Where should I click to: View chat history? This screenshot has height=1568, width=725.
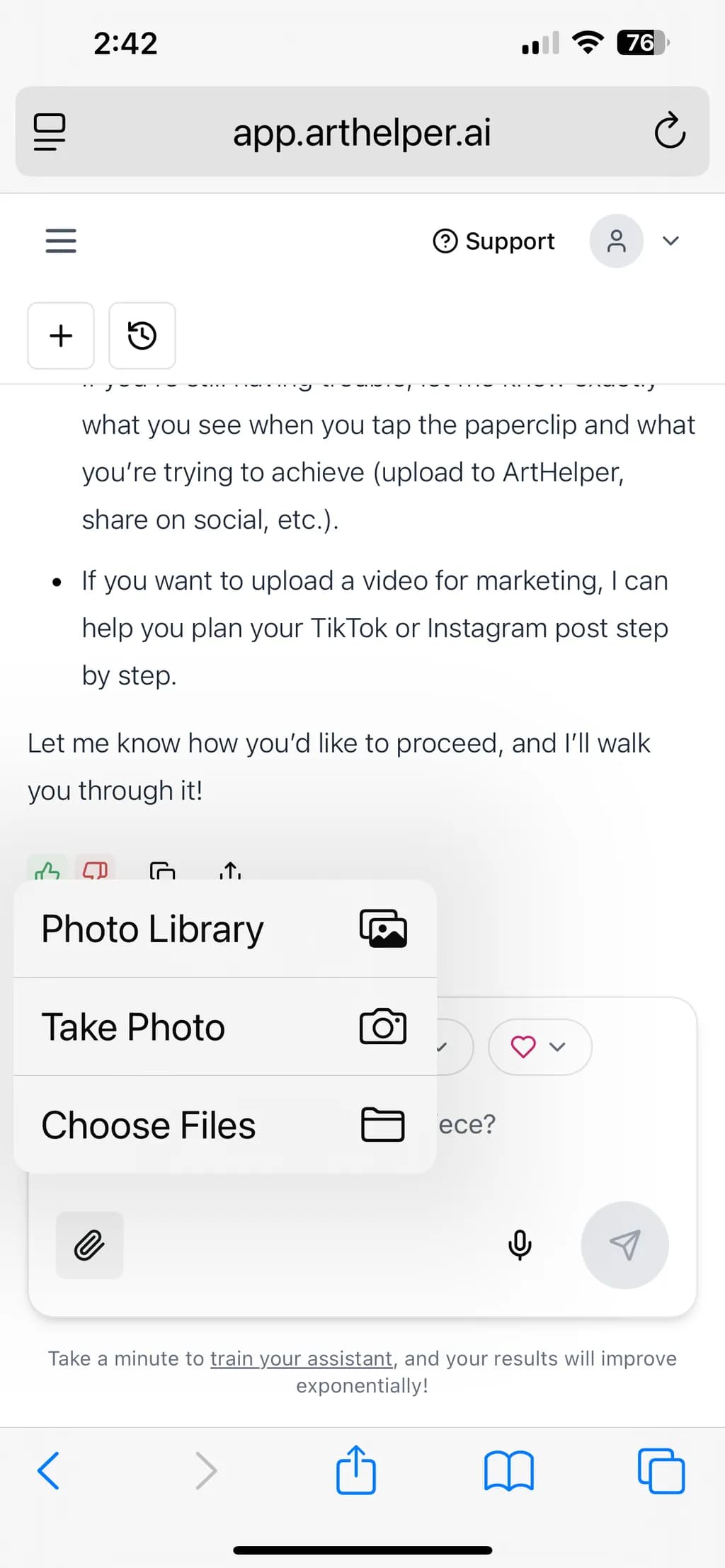coord(142,336)
